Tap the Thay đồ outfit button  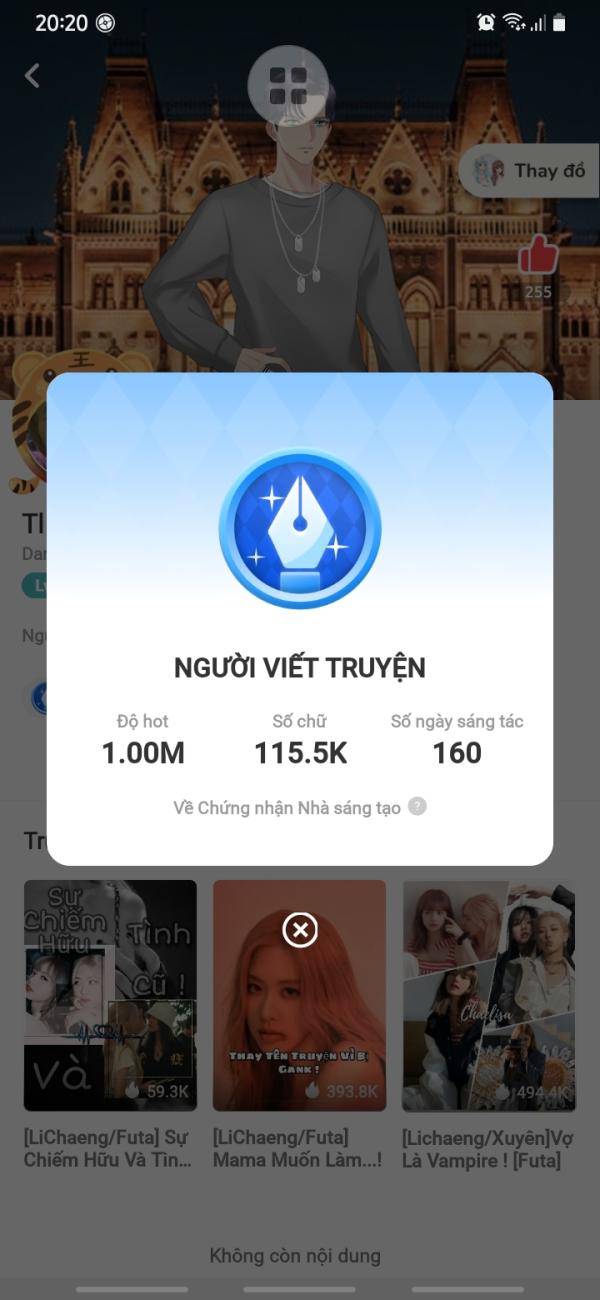pos(530,170)
